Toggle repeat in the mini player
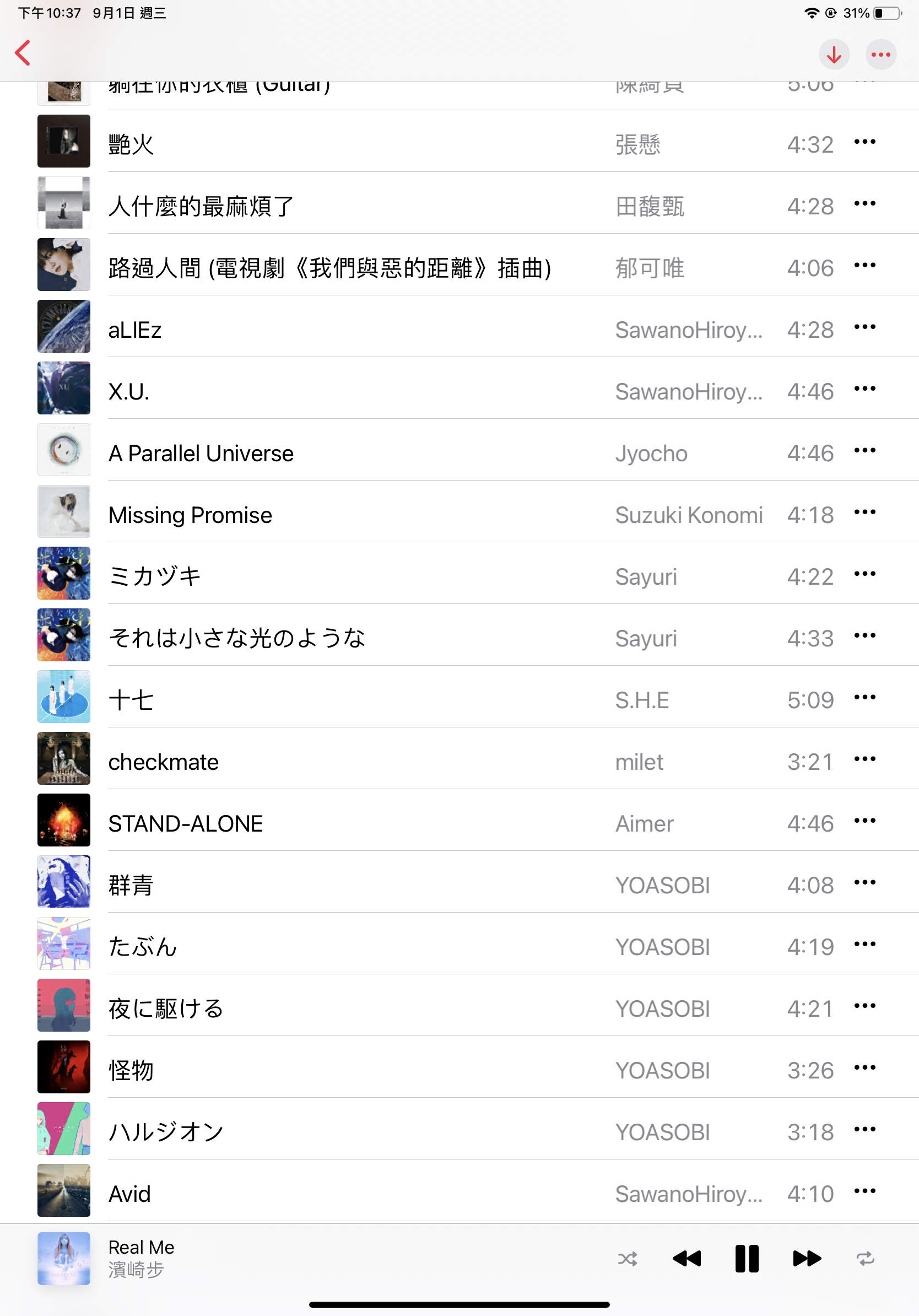This screenshot has height=1316, width=919. (x=865, y=1259)
